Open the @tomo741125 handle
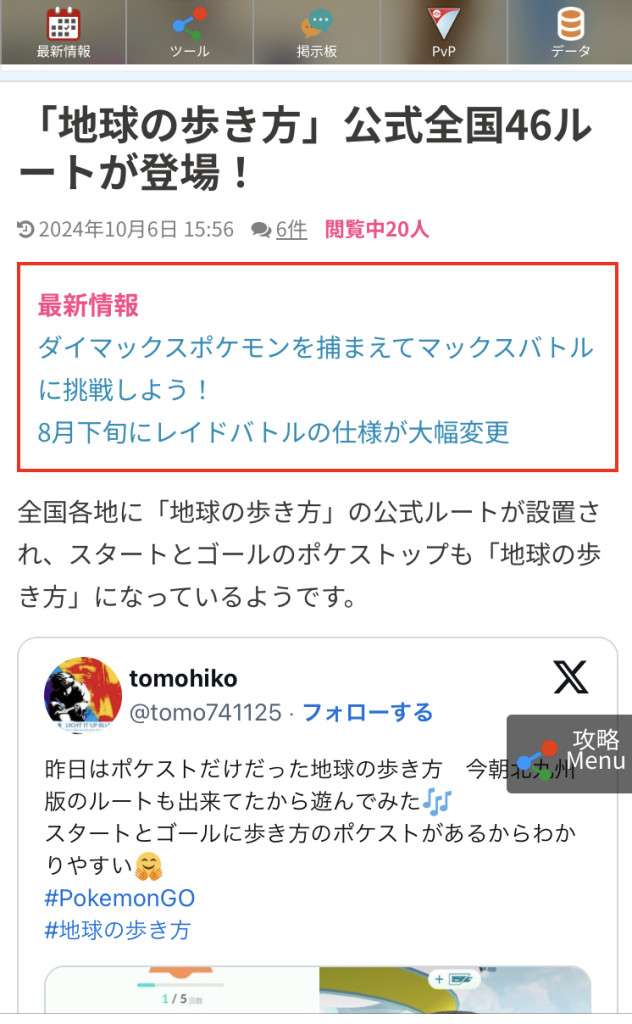 tap(205, 712)
